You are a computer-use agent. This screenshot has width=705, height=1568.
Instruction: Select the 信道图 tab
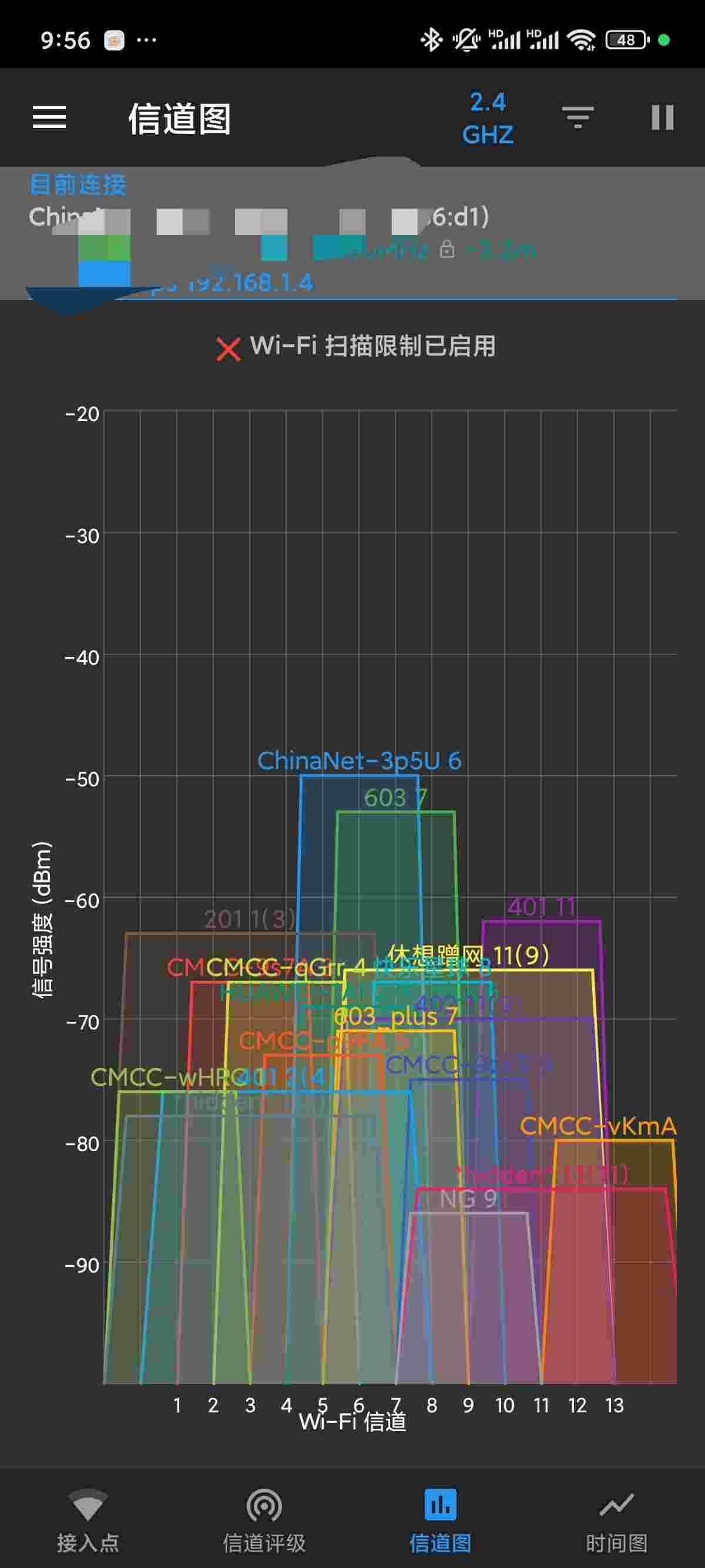[440, 1519]
